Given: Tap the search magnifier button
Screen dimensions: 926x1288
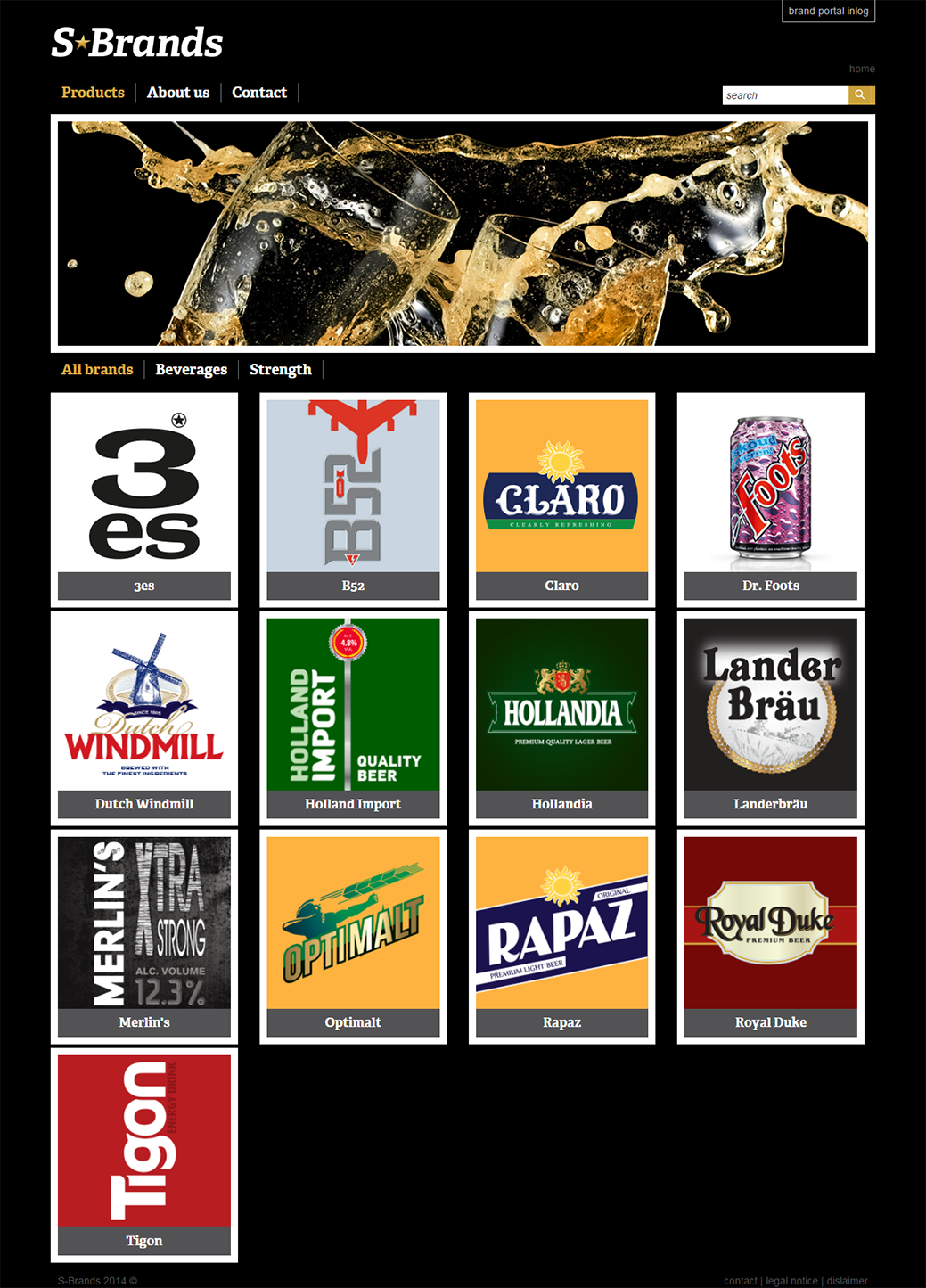Looking at the screenshot, I should (x=861, y=94).
